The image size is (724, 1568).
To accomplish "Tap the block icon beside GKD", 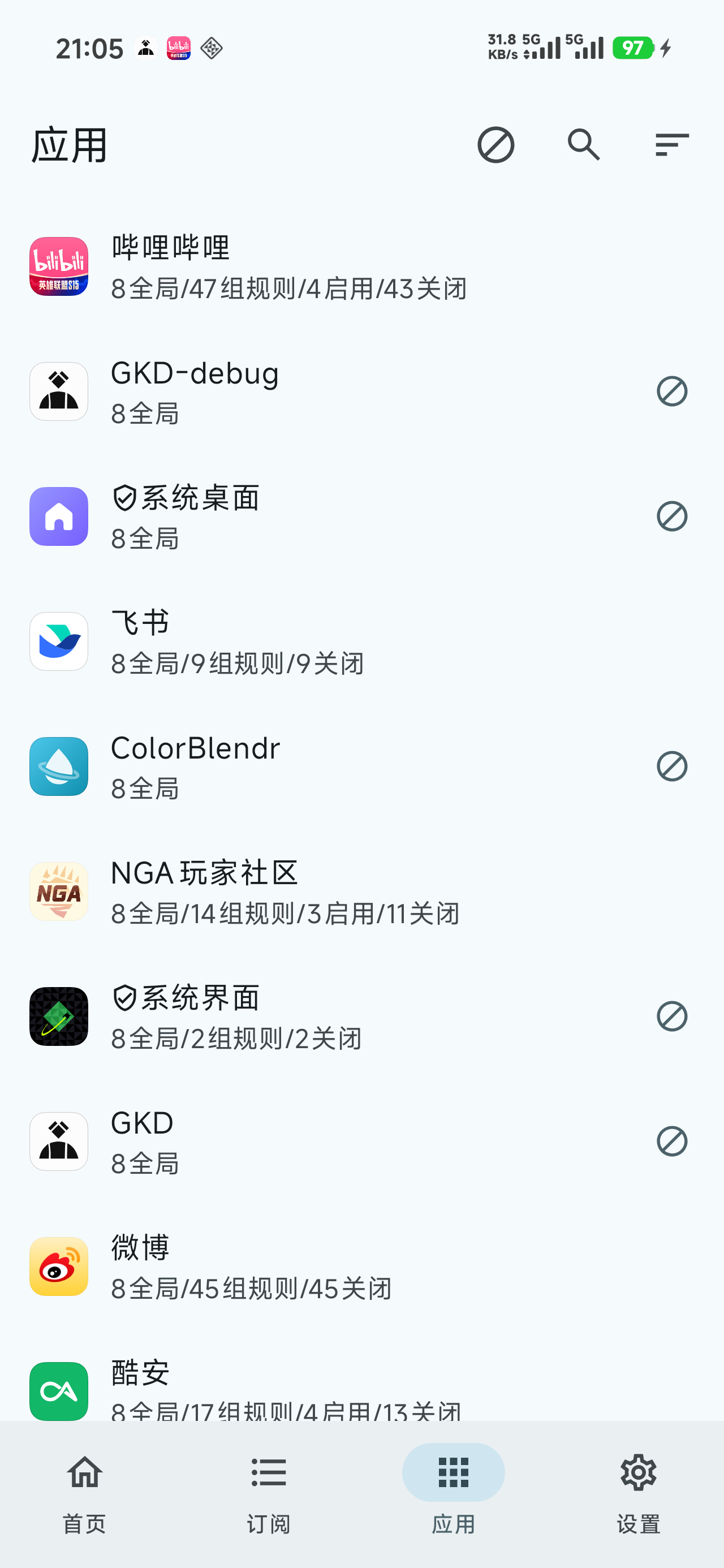I will (671, 1141).
